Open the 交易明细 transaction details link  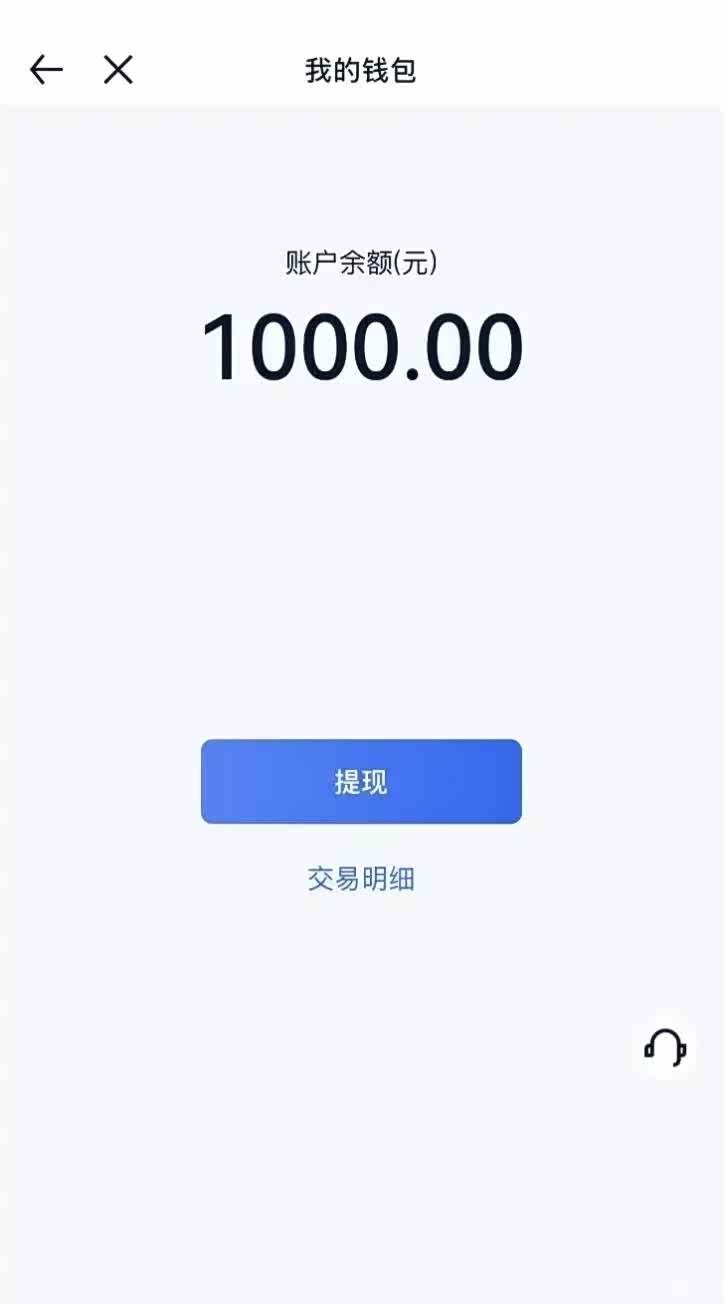[x=361, y=880]
